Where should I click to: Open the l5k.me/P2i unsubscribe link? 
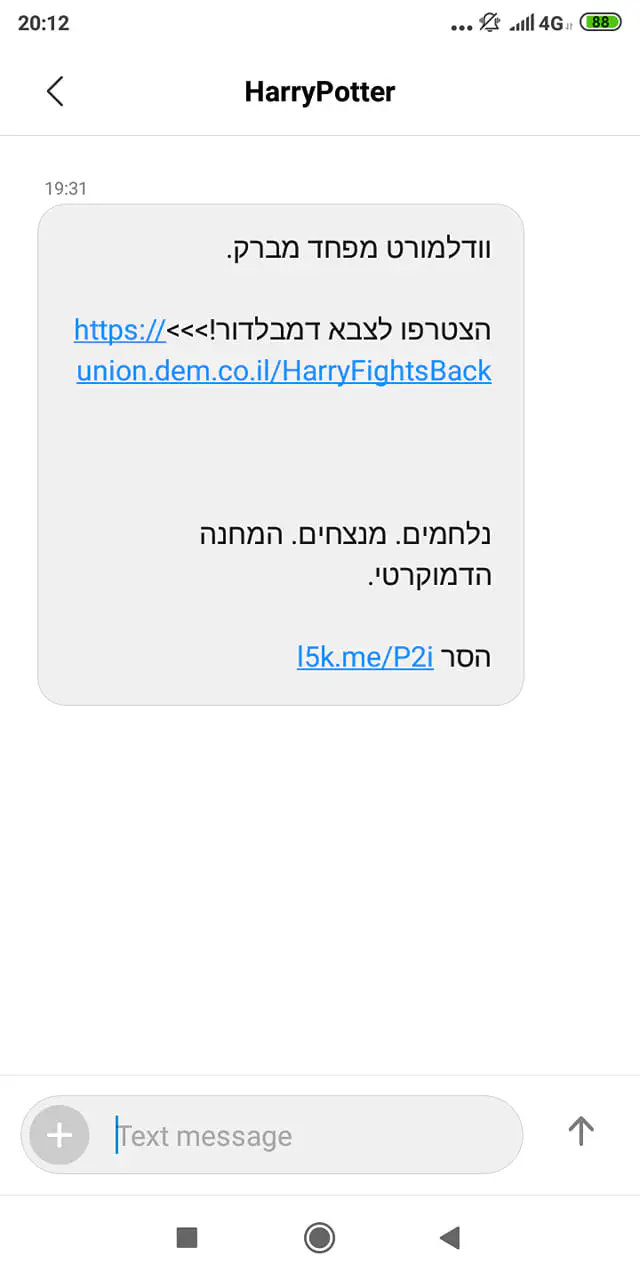click(365, 657)
